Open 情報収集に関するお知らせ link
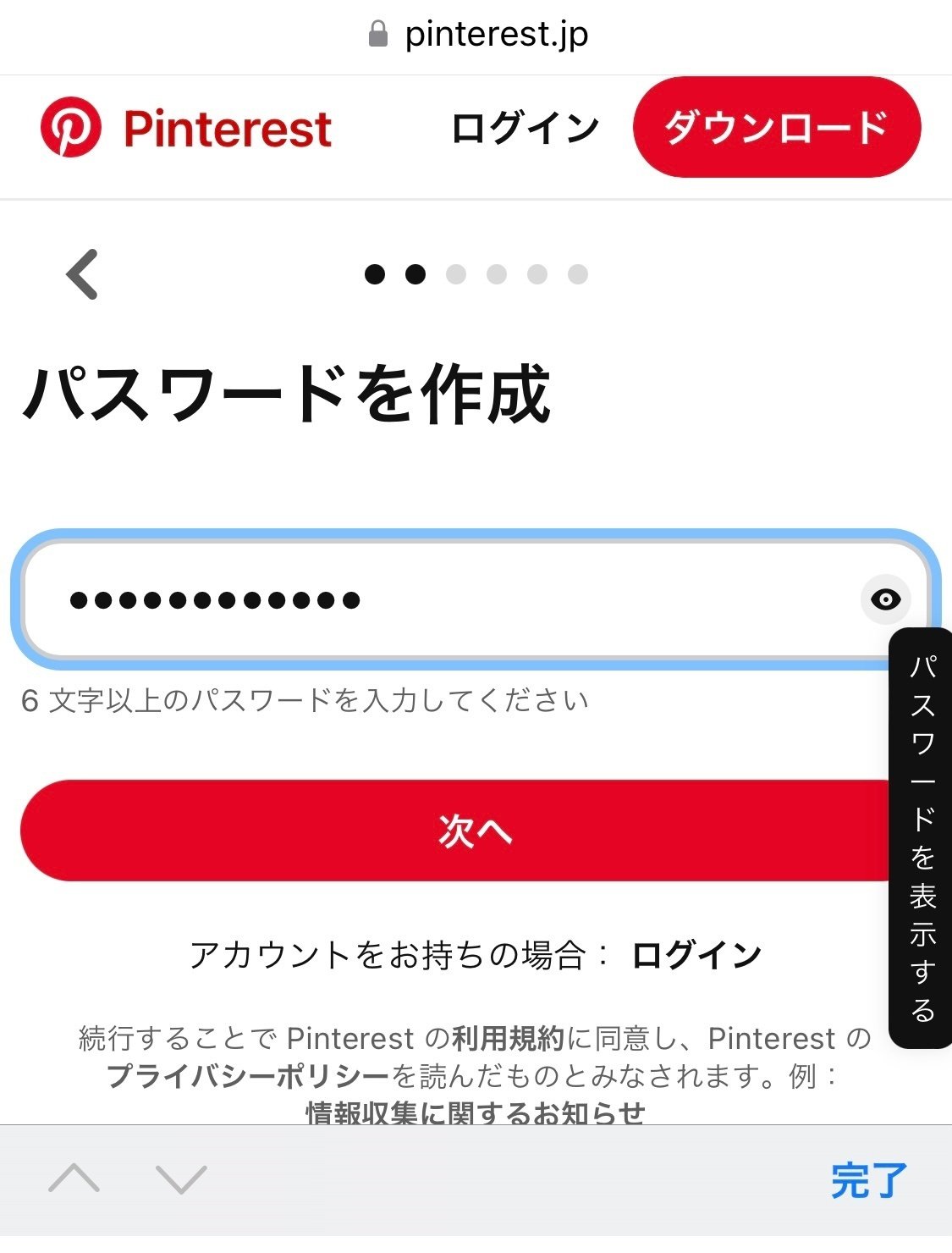The image size is (952, 1253). [475, 1112]
